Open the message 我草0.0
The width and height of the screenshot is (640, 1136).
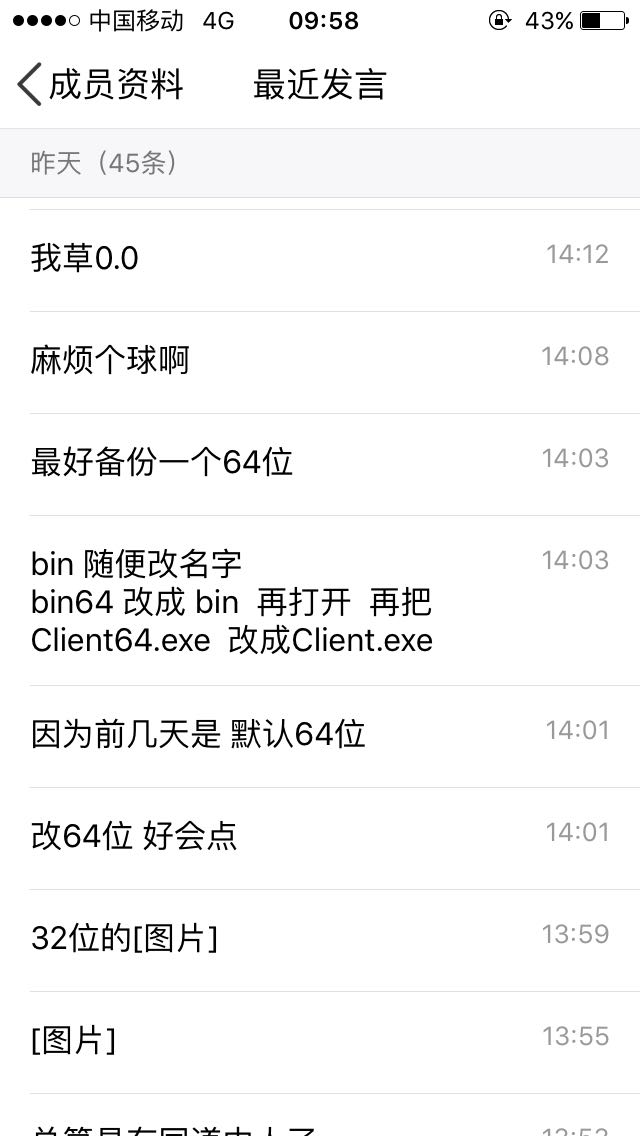320,261
